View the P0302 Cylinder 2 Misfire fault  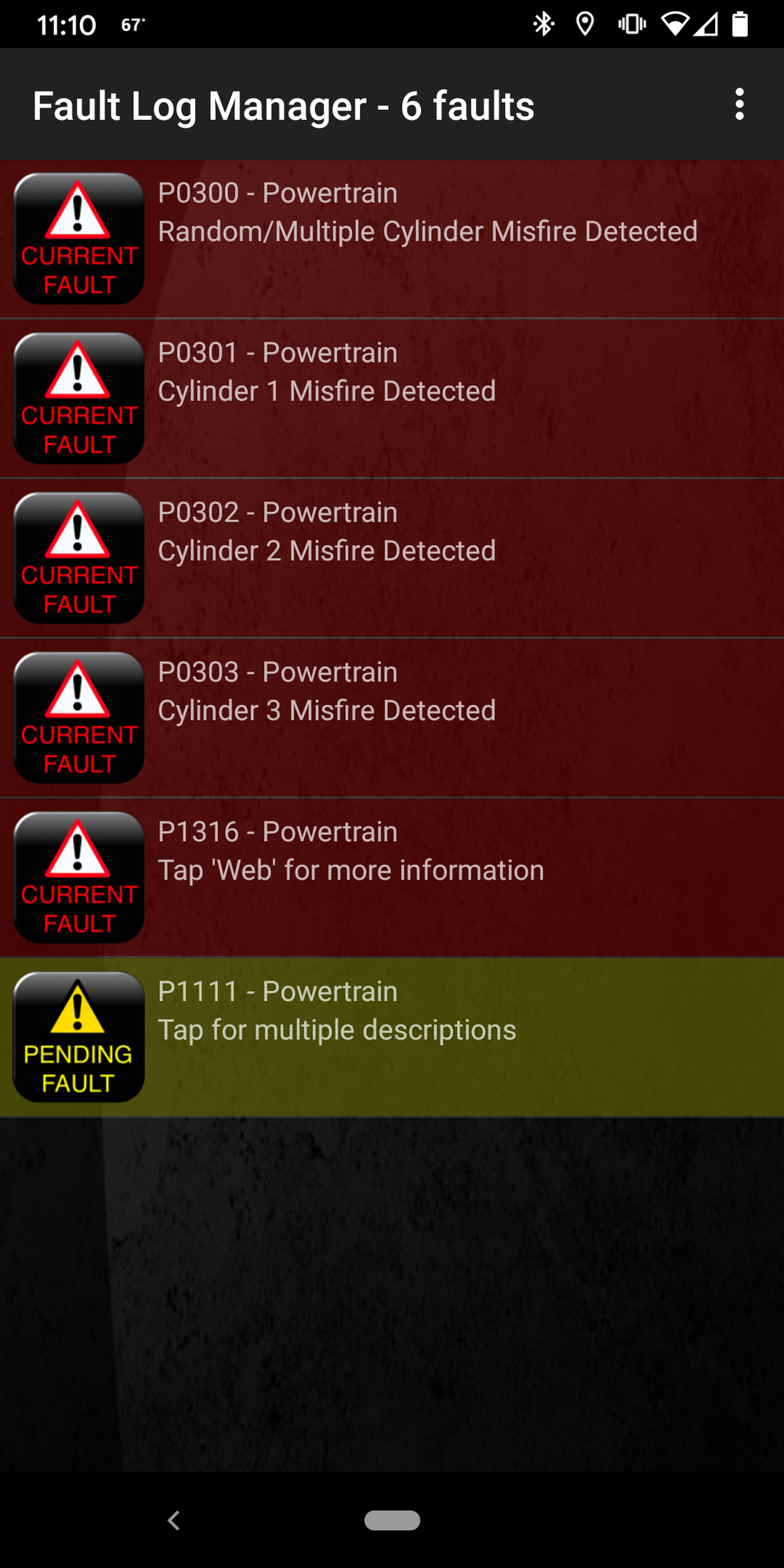(x=392, y=558)
